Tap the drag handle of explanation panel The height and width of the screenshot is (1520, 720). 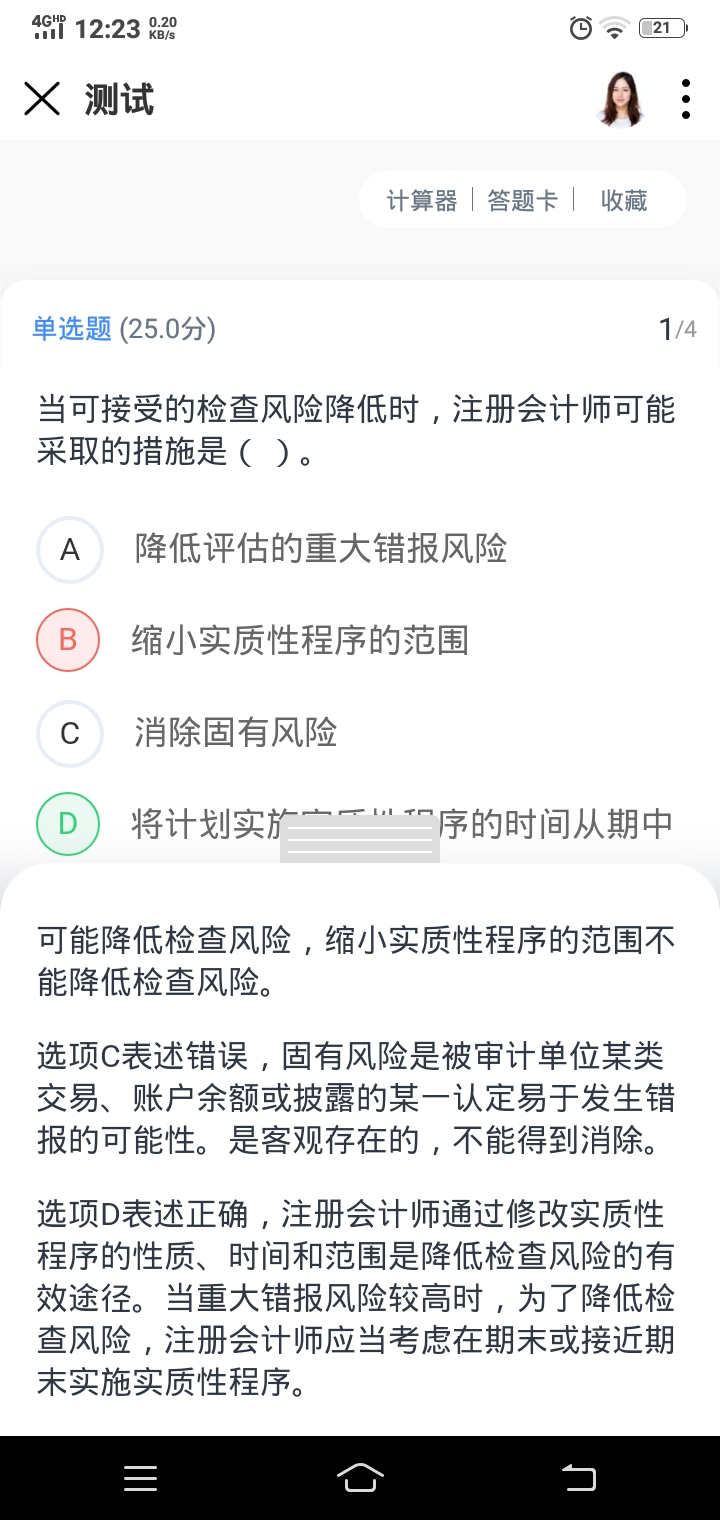point(360,840)
